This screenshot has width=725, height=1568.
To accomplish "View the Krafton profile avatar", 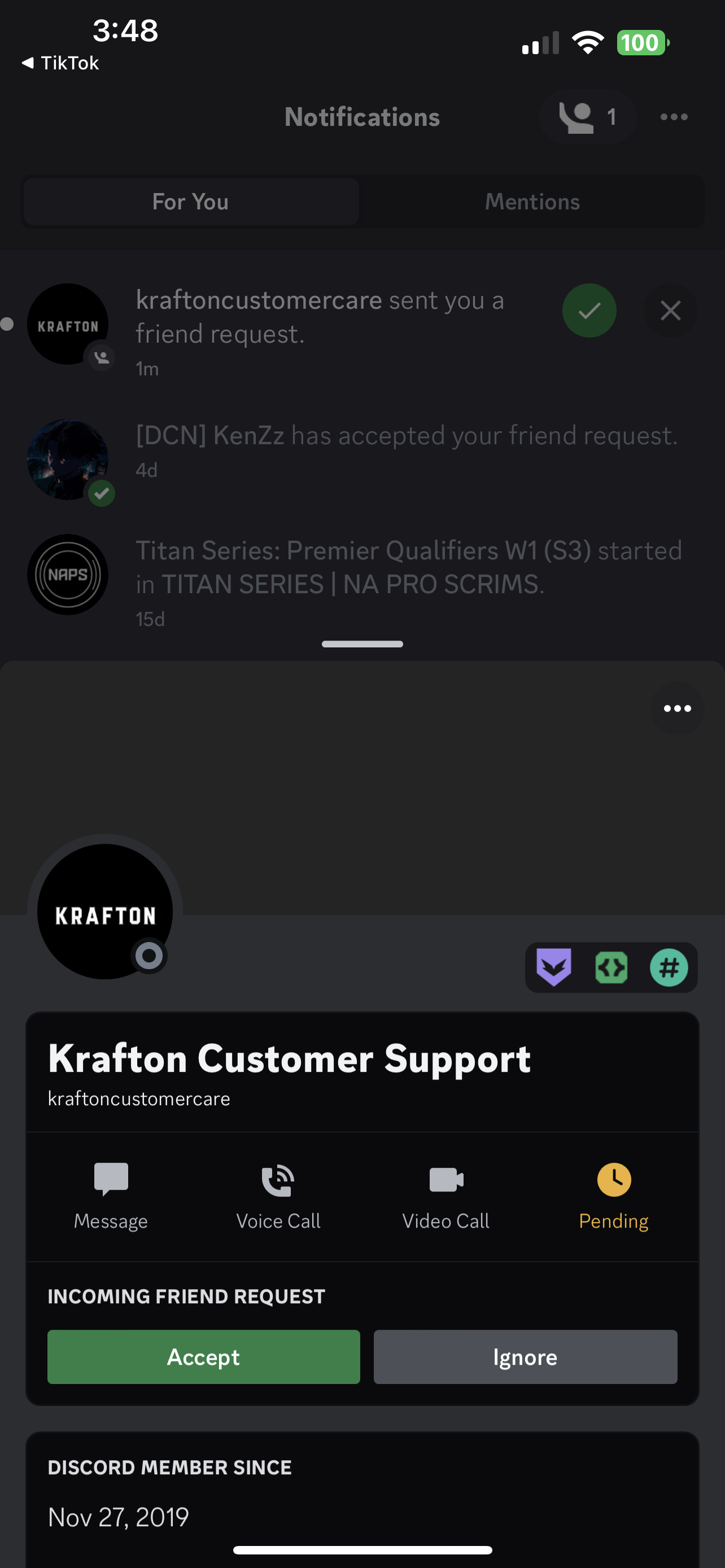I will pos(104,911).
